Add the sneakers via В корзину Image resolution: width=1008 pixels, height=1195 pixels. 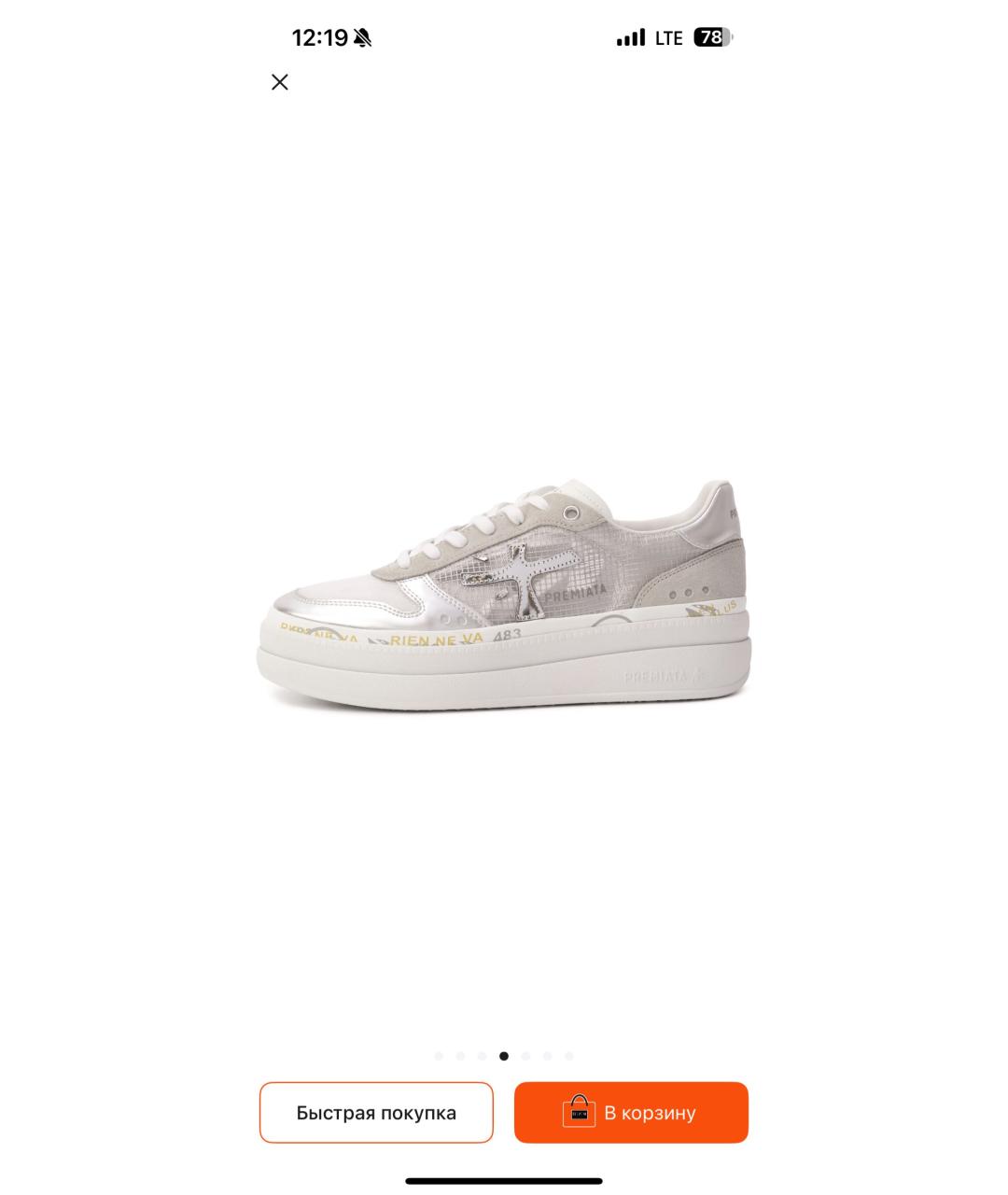pyautogui.click(x=631, y=1112)
